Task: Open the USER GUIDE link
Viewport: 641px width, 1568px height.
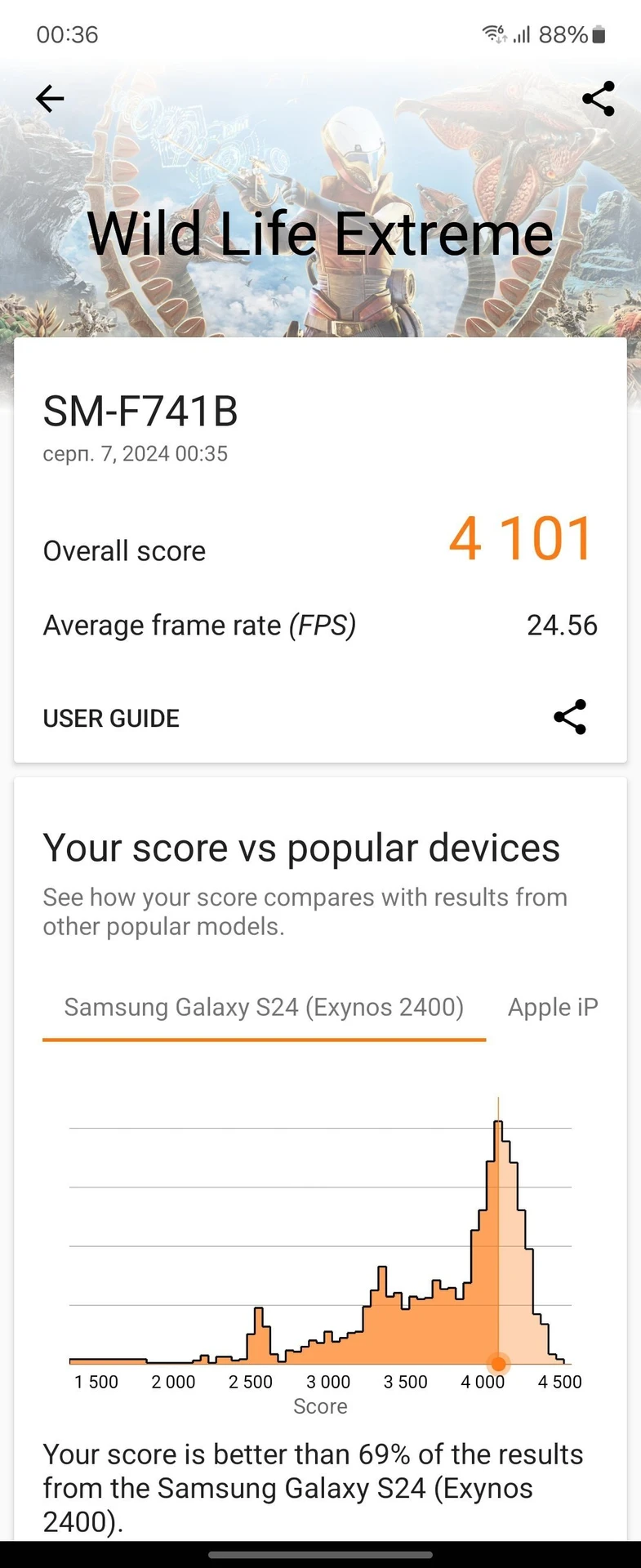Action: pos(111,719)
